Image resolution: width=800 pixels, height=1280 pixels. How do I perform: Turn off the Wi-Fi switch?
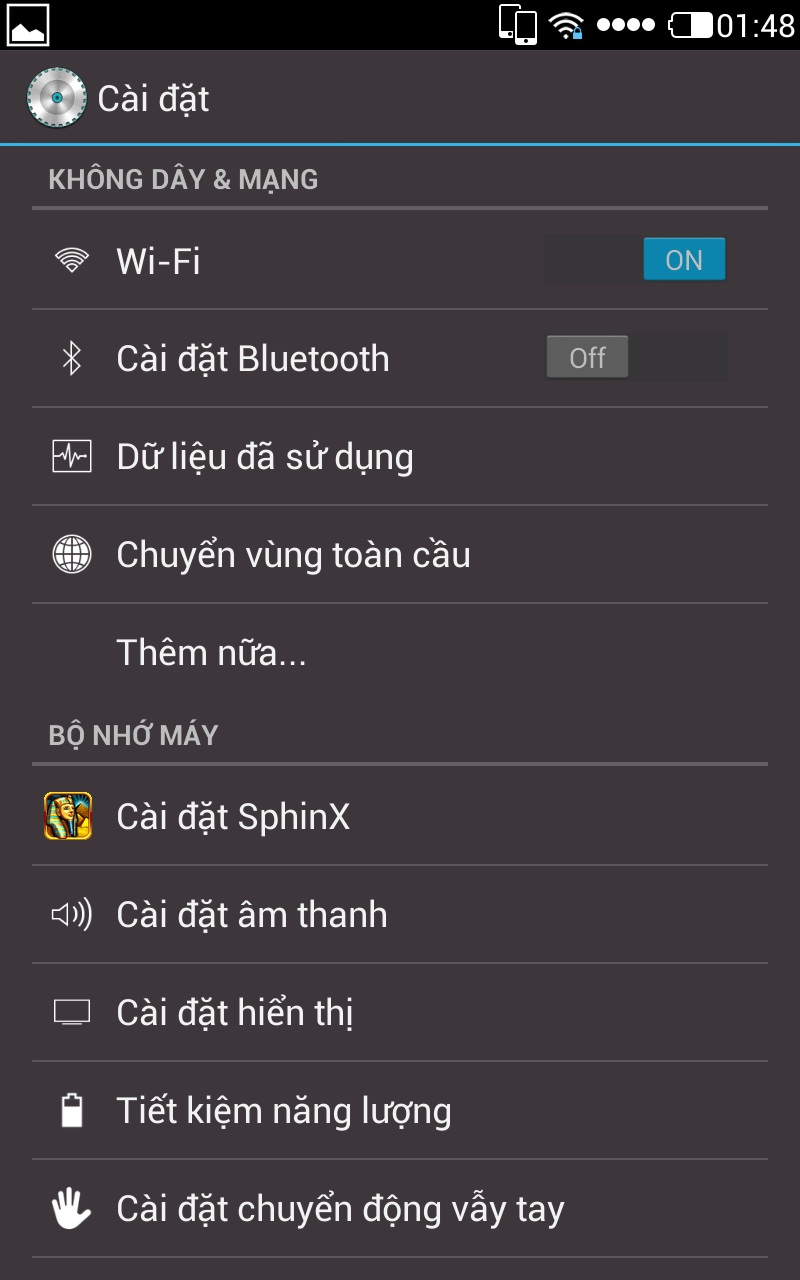click(x=635, y=260)
